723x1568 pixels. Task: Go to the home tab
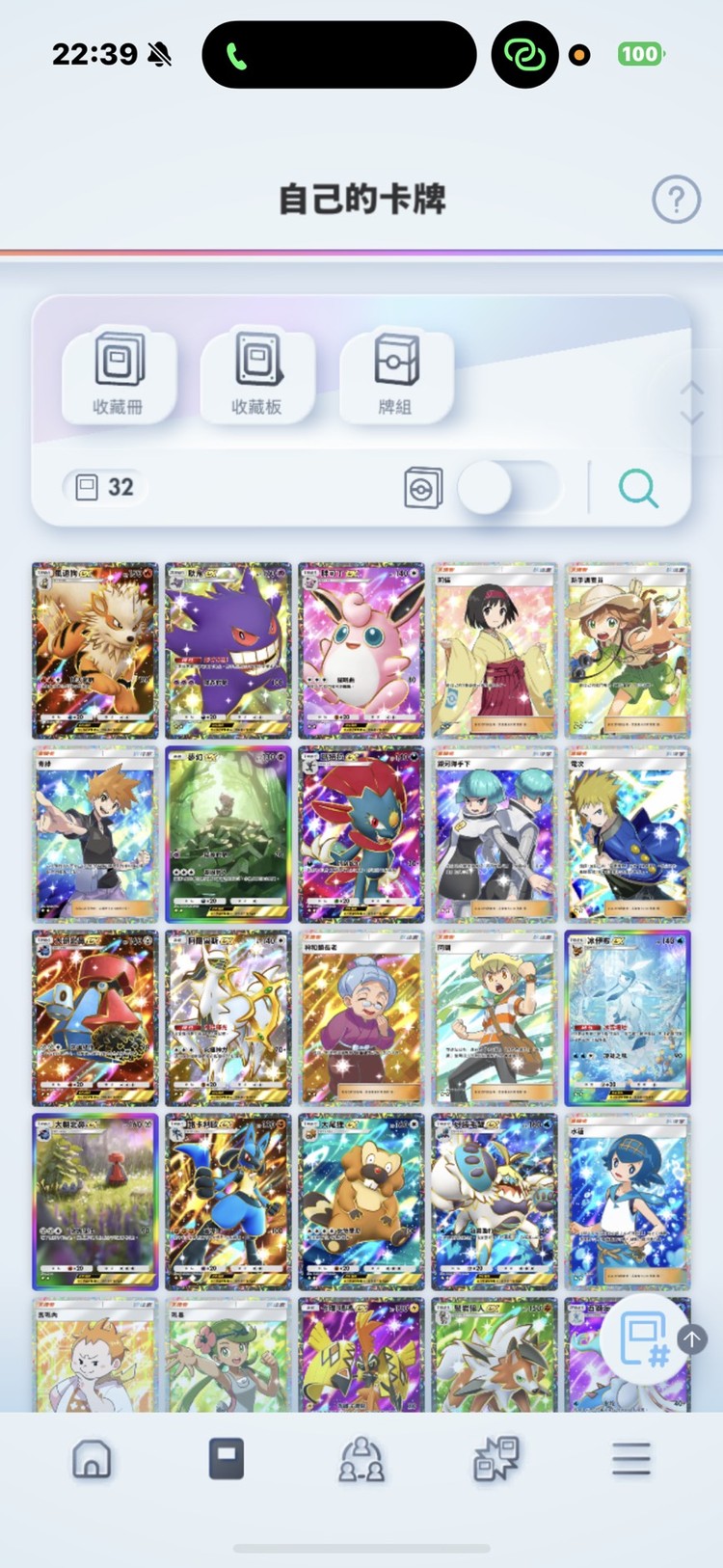[92, 1459]
